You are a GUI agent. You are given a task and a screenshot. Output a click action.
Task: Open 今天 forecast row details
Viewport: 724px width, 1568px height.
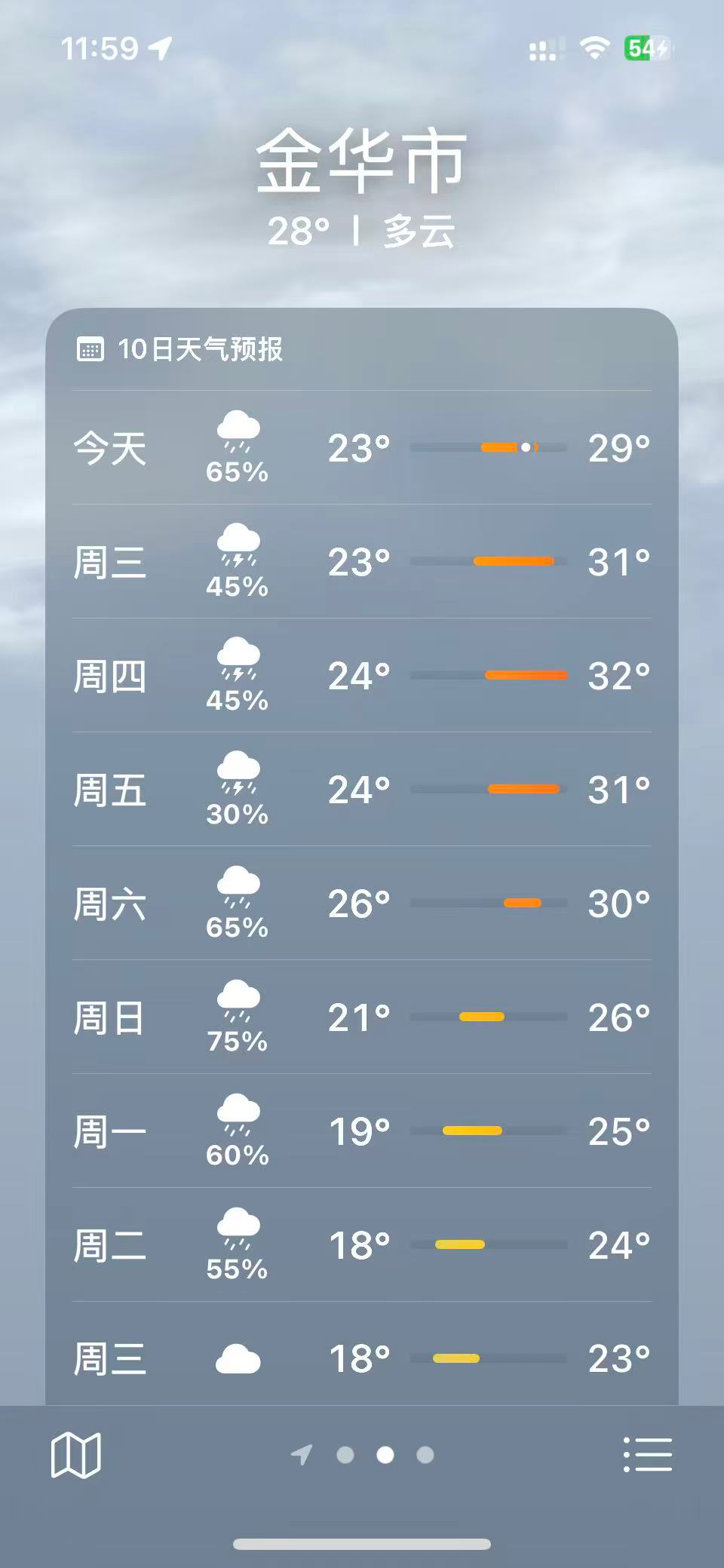(x=362, y=448)
